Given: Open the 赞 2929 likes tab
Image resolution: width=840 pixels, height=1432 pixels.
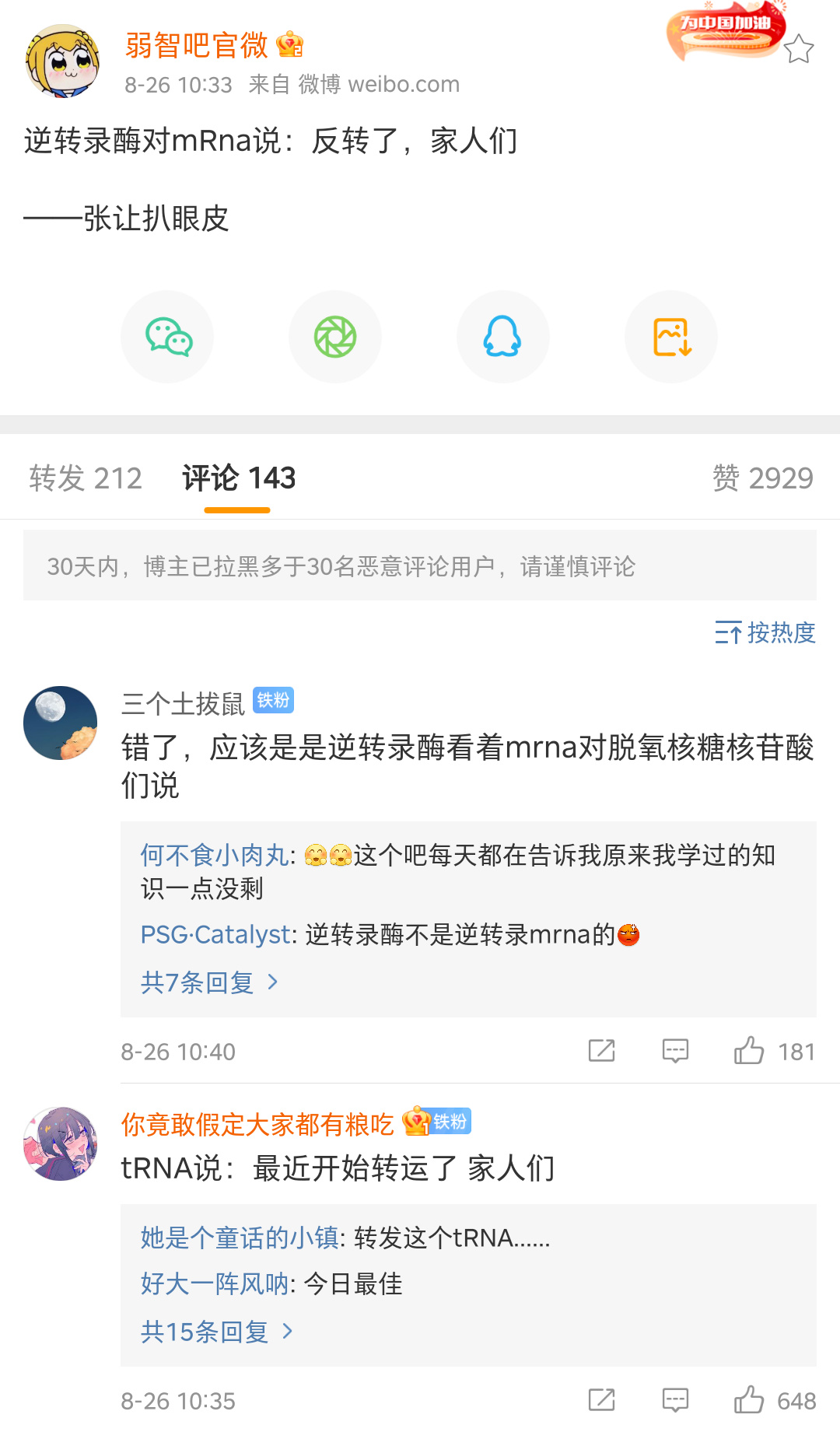Looking at the screenshot, I should [x=762, y=478].
